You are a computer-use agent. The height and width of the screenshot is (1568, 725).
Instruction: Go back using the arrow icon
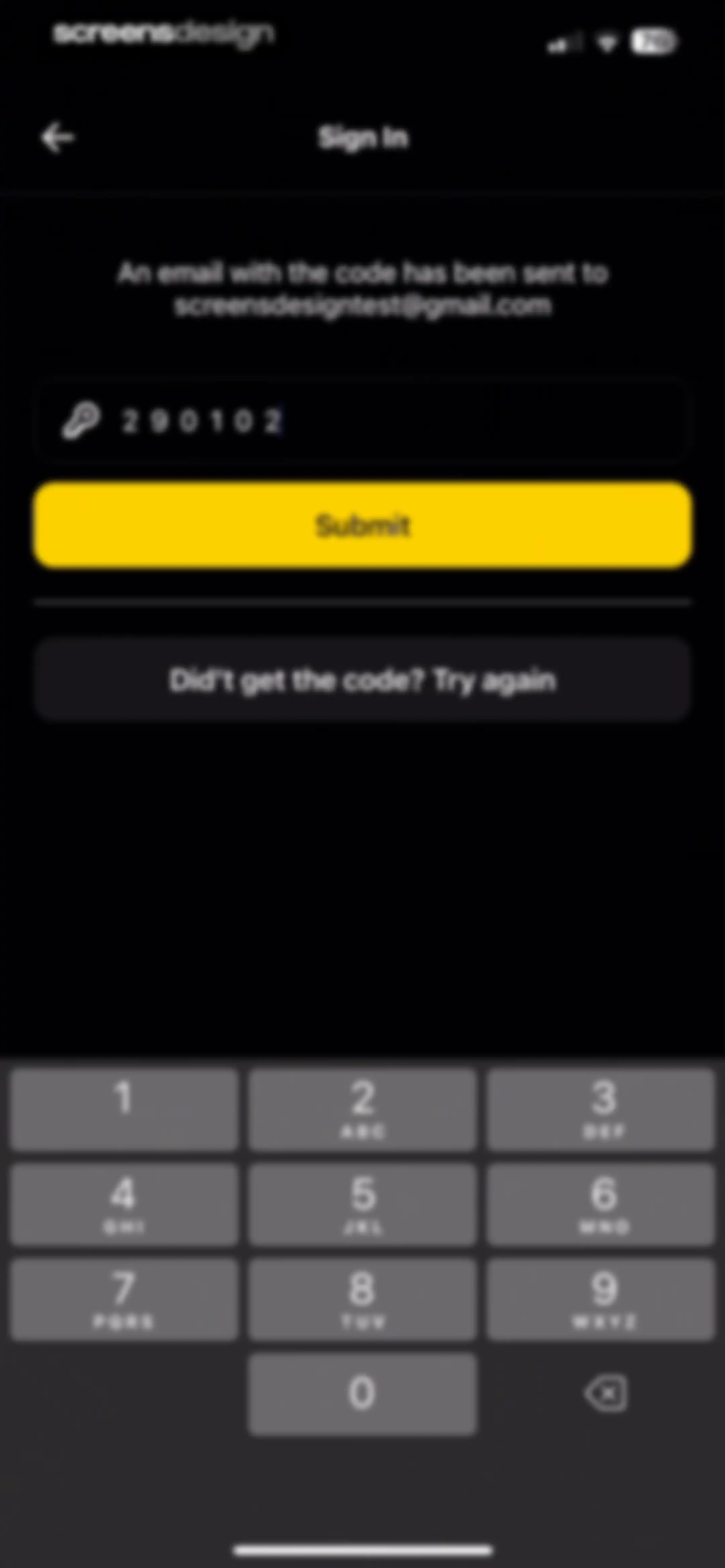[57, 138]
